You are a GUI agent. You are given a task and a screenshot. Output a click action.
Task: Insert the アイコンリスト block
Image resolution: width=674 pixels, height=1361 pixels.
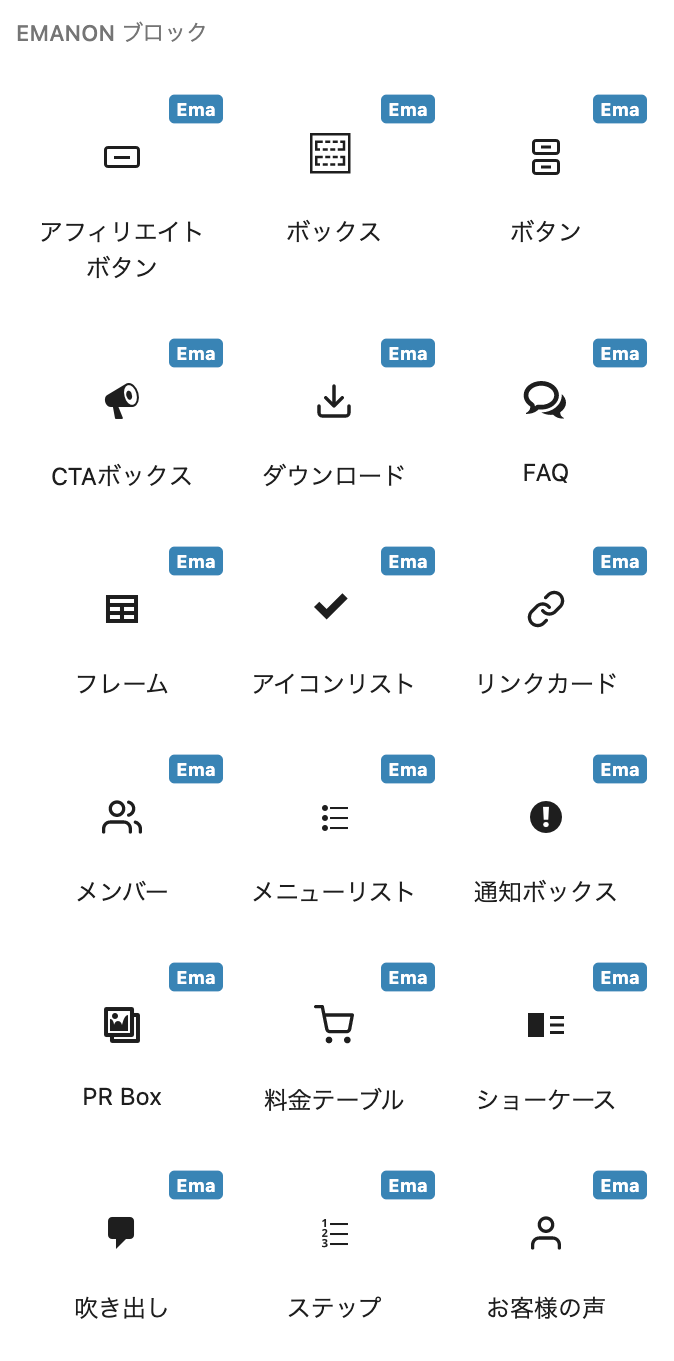pos(334,626)
